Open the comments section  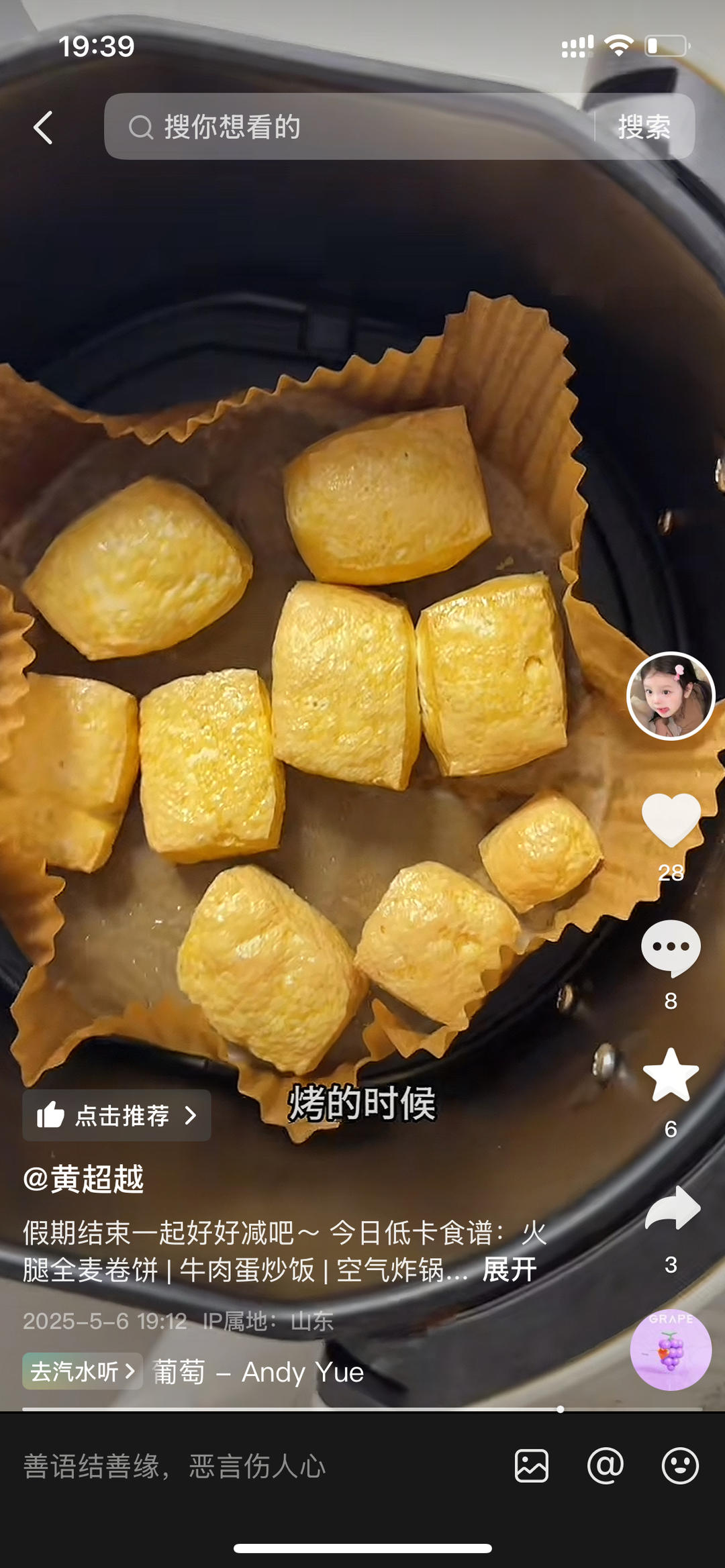coord(671,947)
